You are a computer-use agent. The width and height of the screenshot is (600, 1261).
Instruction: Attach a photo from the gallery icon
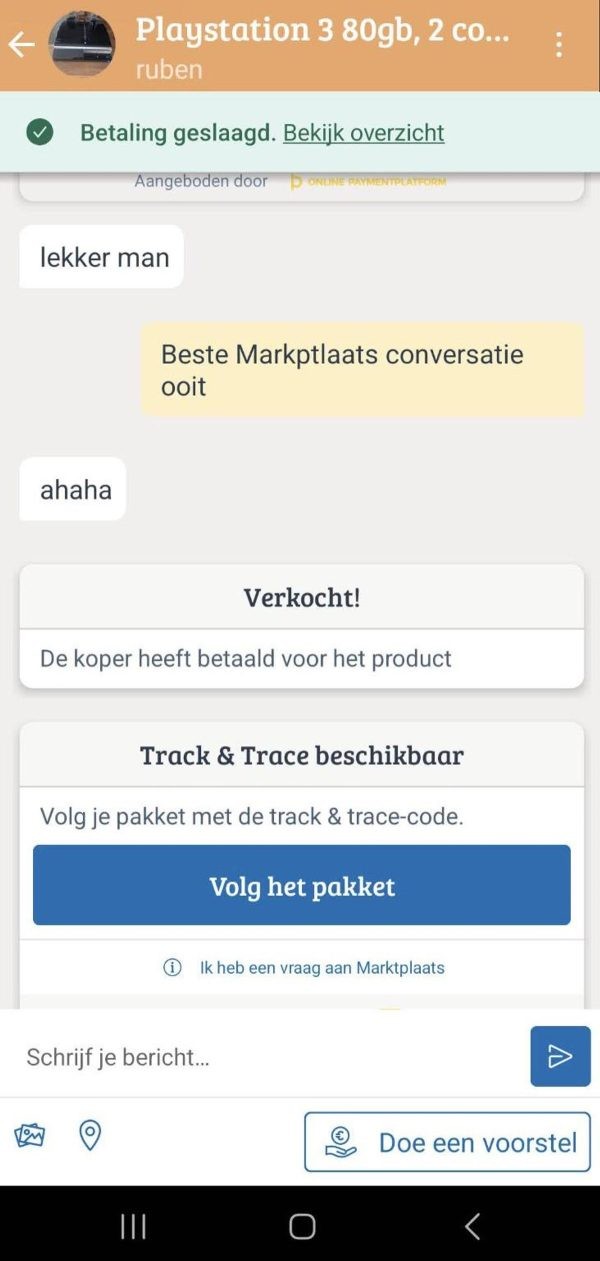30,1136
